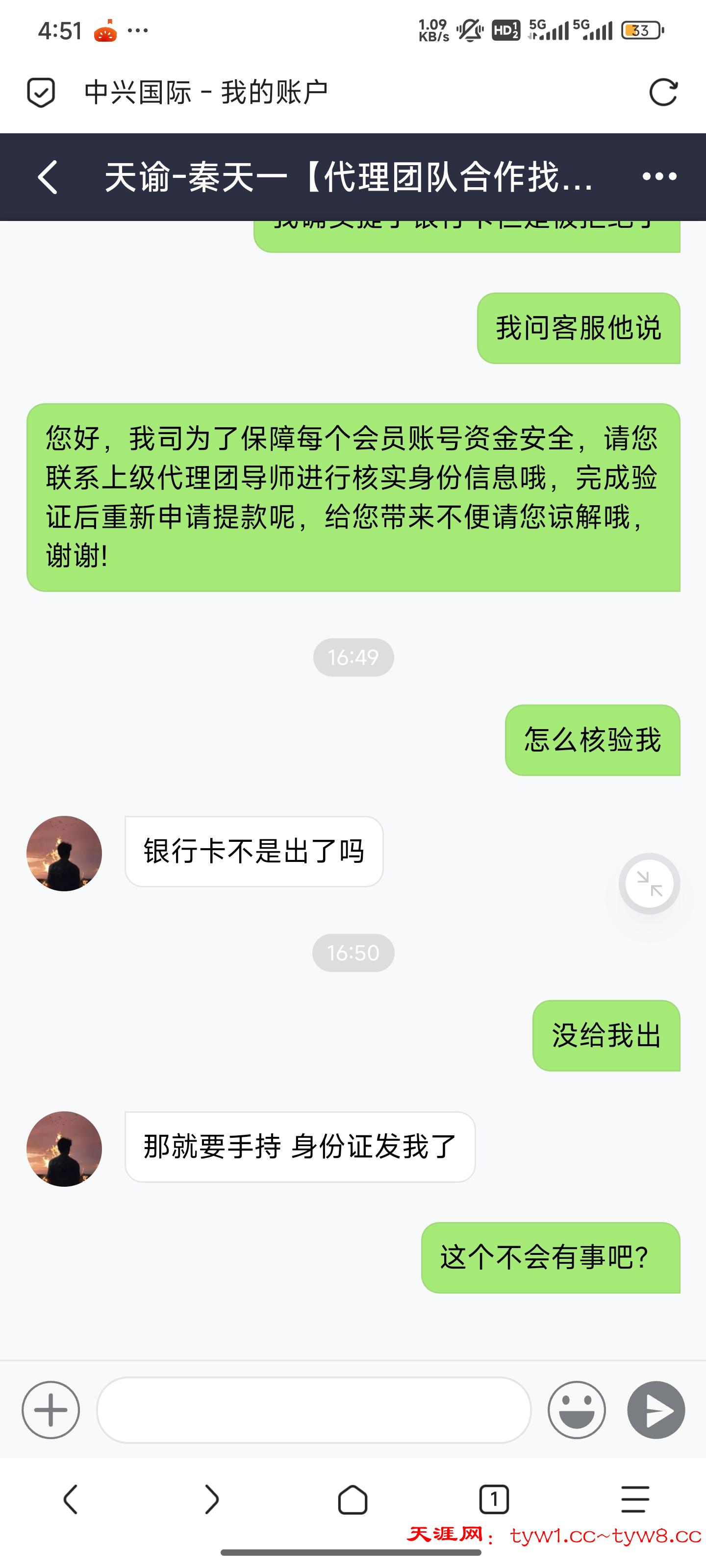706x1568 pixels.
Task: Open the browser tabs switcher
Action: click(493, 1498)
